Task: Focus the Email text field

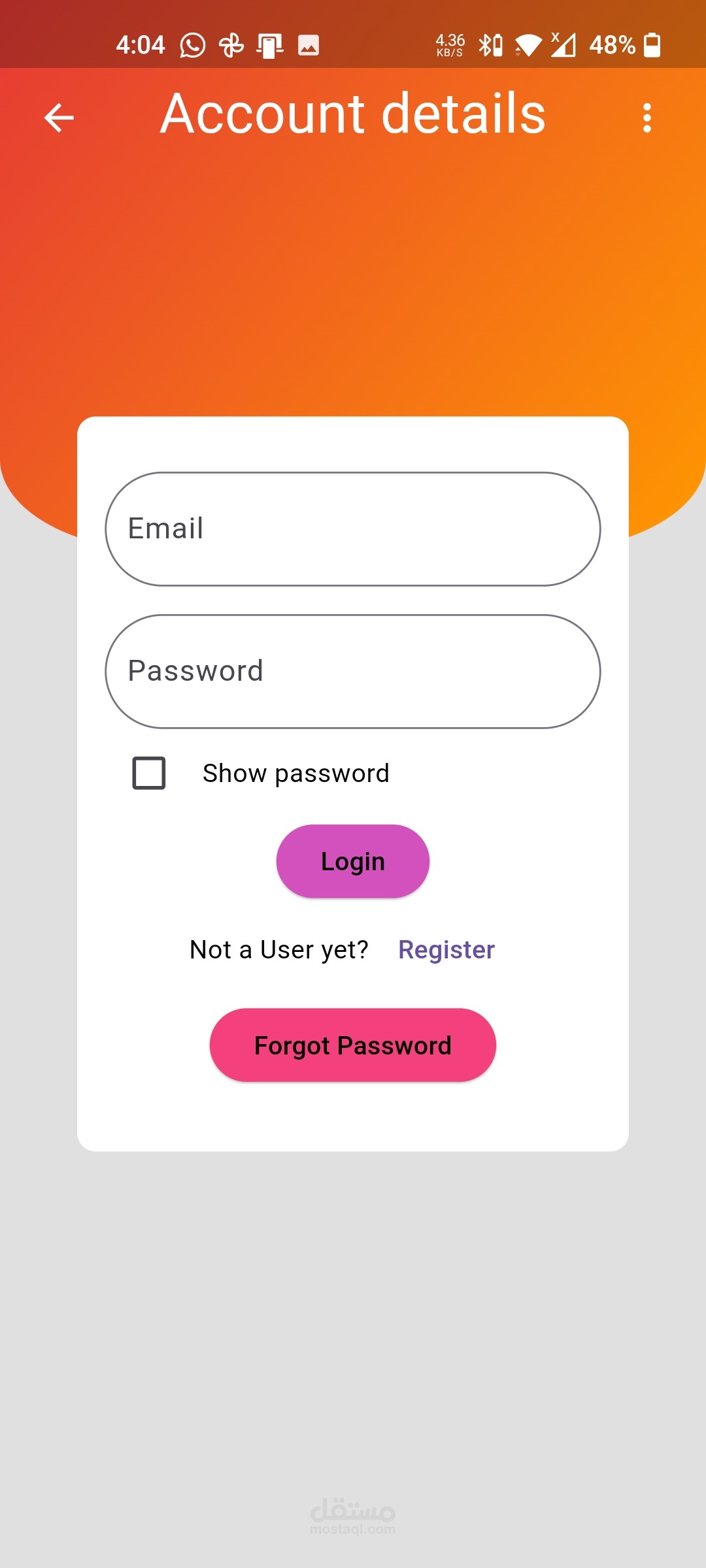Action: coord(353,529)
